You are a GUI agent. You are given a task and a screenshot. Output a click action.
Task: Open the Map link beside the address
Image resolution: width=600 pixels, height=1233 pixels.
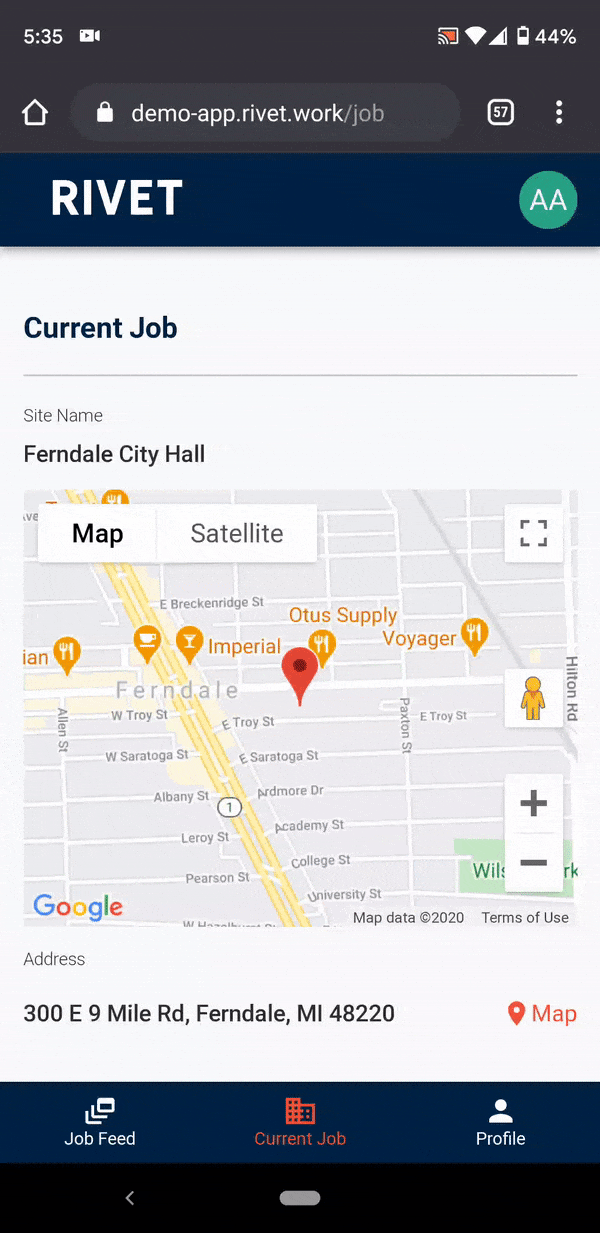[x=542, y=1014]
